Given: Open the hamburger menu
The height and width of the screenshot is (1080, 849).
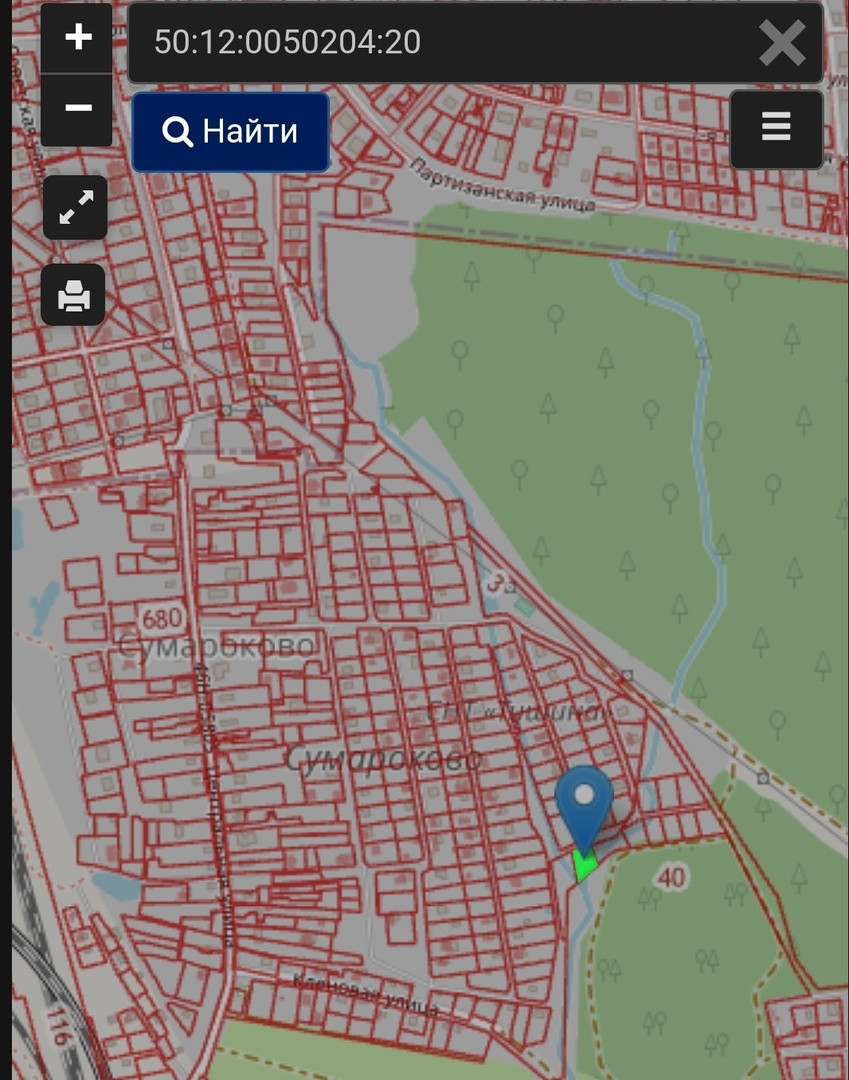Looking at the screenshot, I should coord(776,128).
